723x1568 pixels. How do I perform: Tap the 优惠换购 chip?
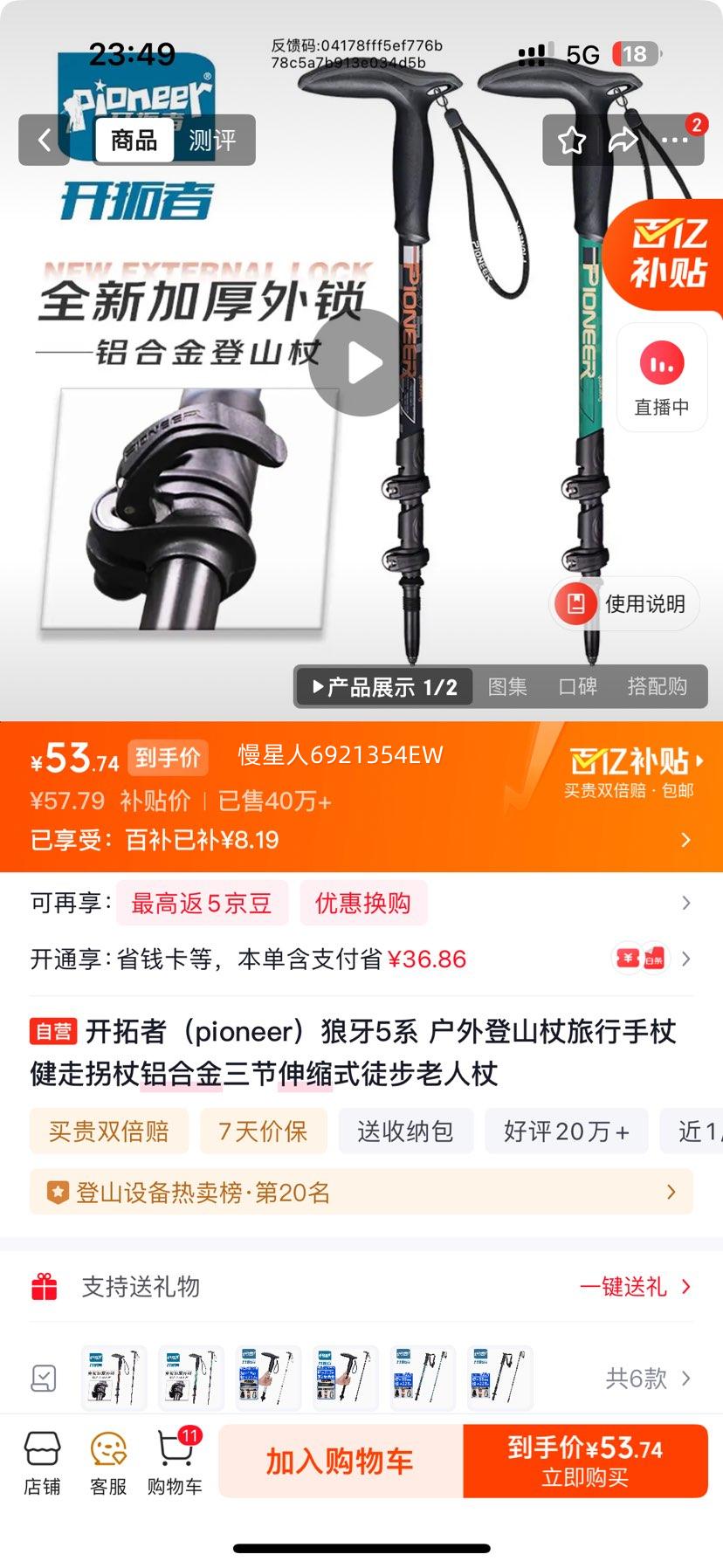[x=363, y=904]
